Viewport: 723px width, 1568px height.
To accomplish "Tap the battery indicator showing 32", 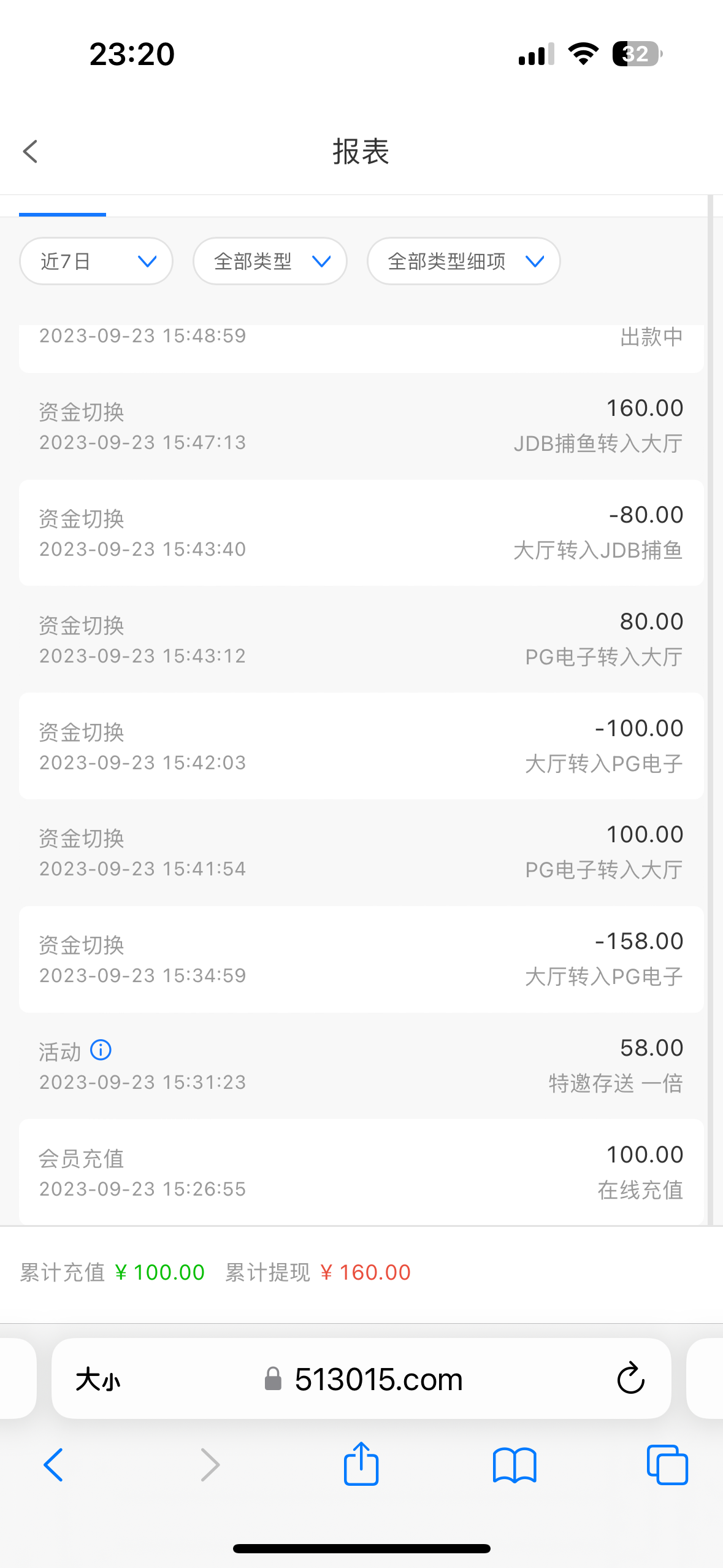I will [635, 54].
